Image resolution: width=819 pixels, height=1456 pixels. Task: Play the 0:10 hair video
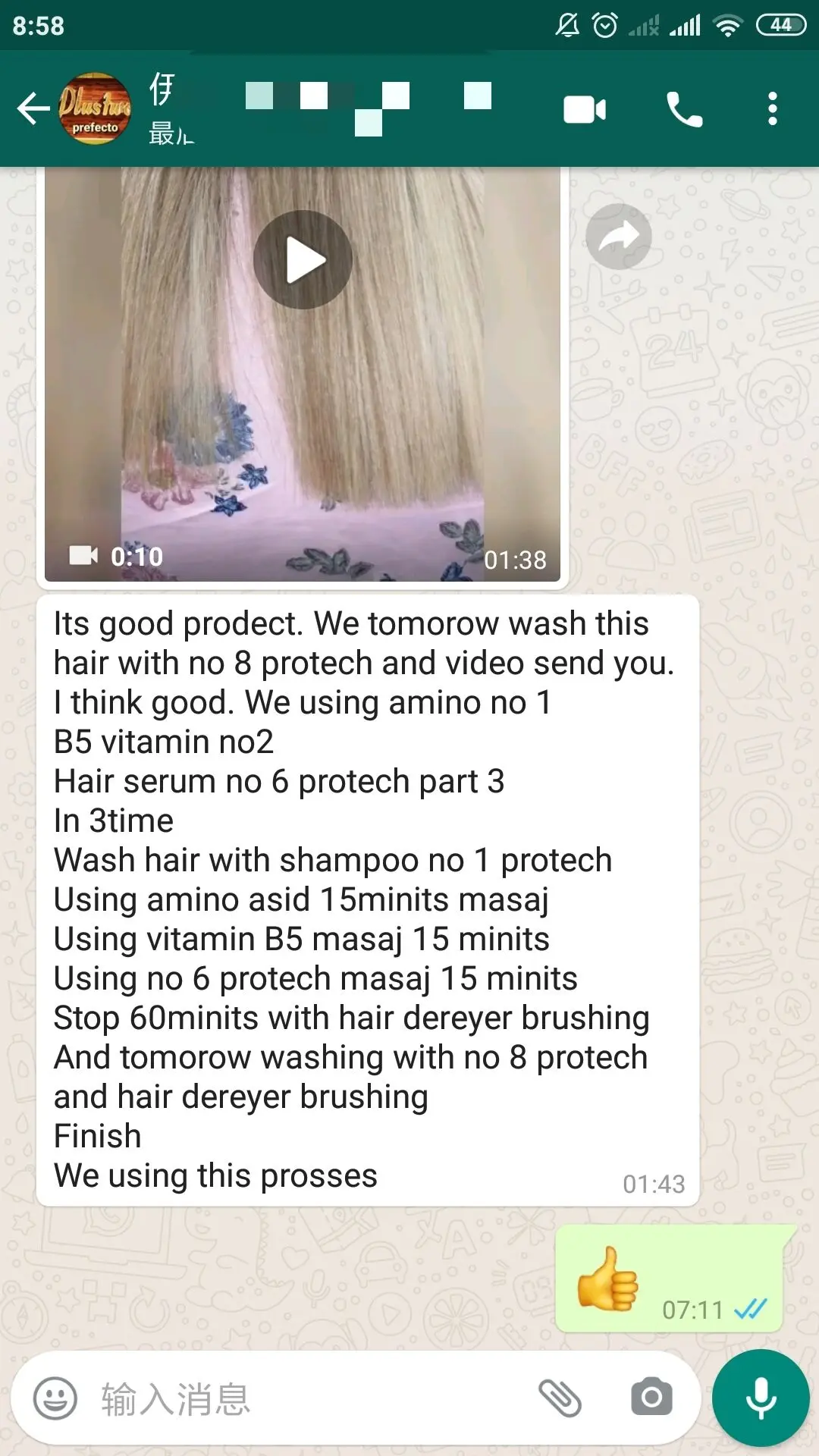coord(303,260)
